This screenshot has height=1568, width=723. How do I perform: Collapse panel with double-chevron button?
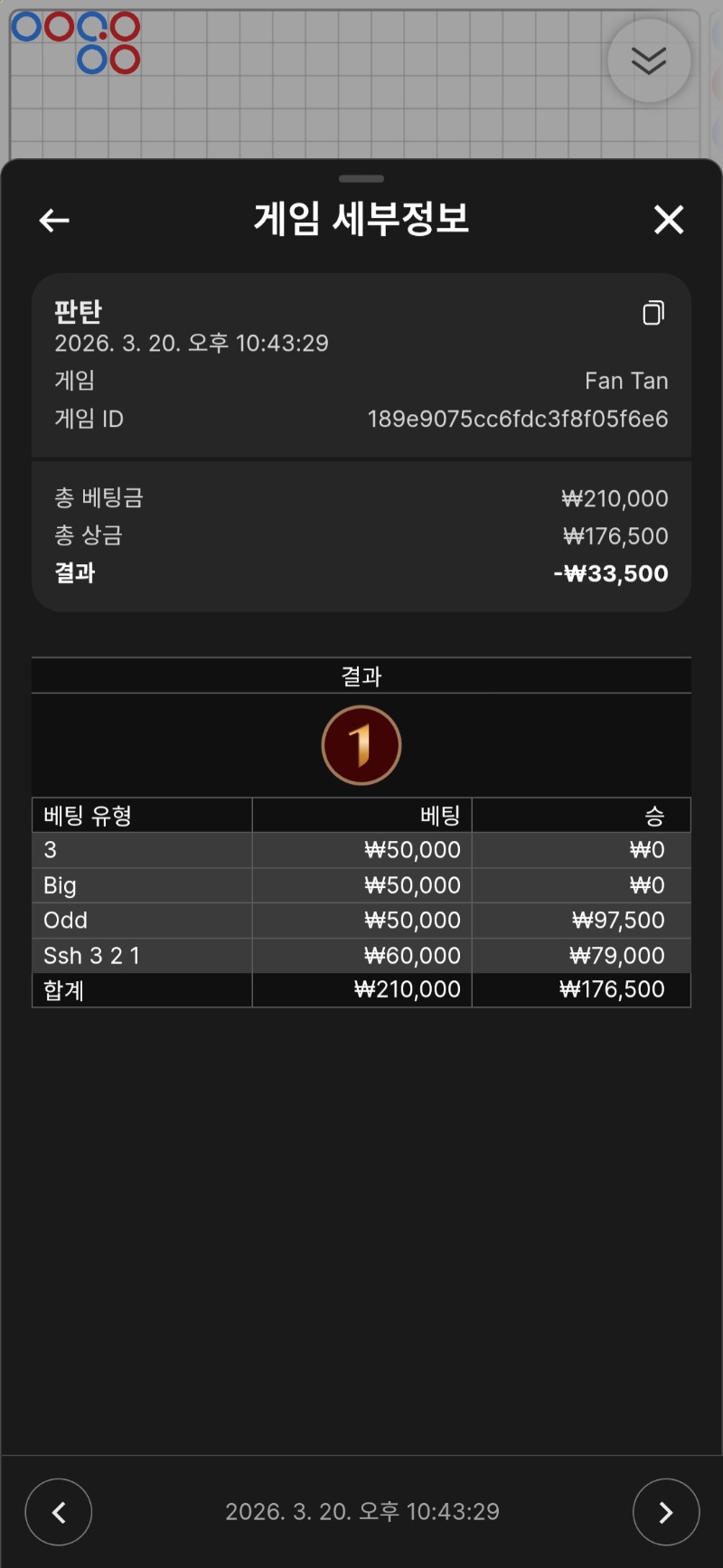[x=649, y=61]
